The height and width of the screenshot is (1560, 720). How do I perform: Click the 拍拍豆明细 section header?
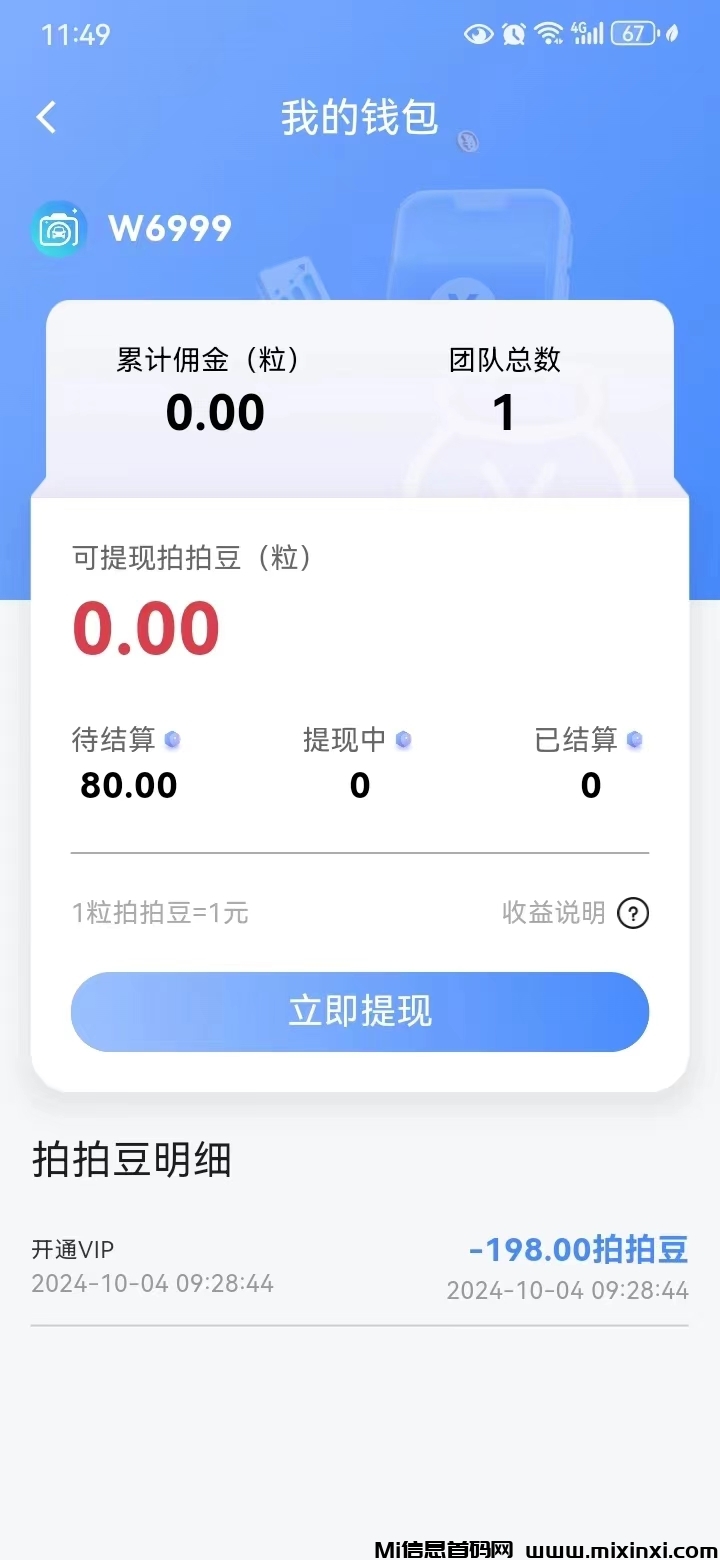point(130,1160)
